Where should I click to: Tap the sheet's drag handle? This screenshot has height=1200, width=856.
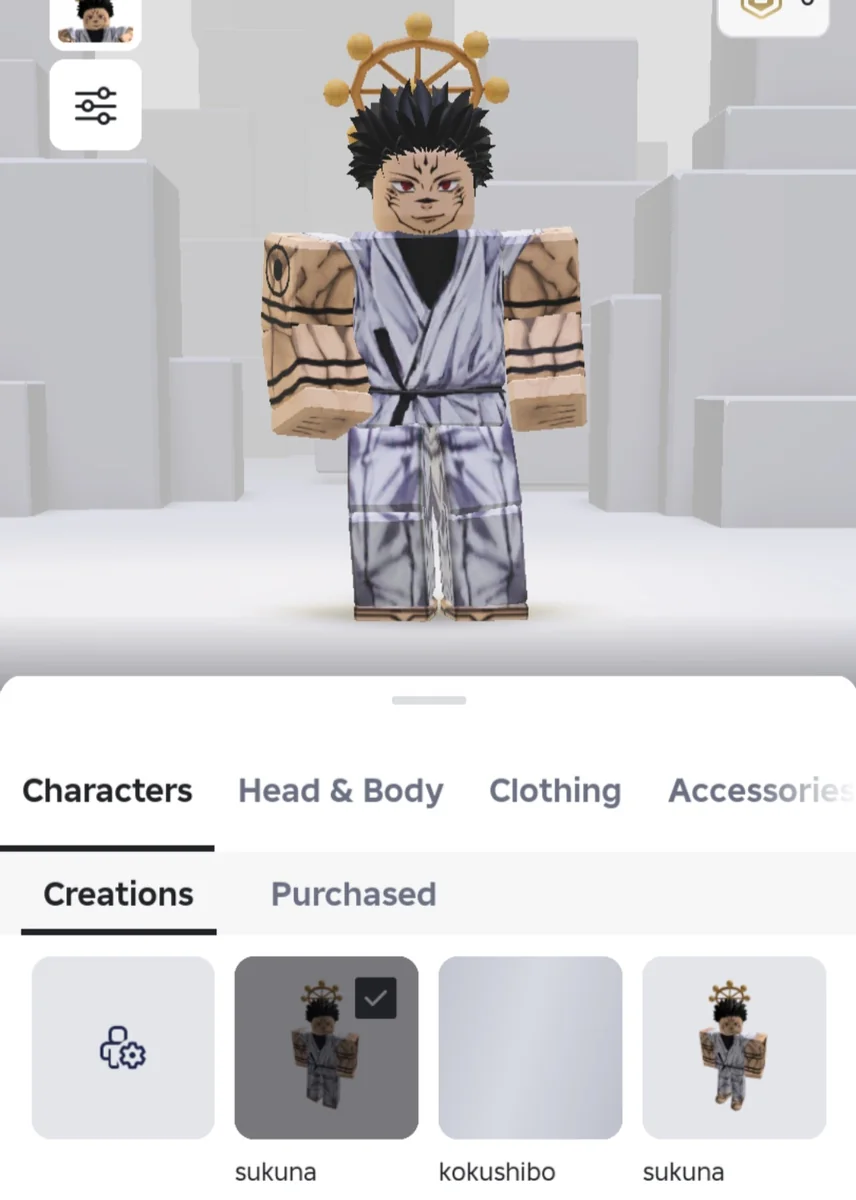click(428, 700)
